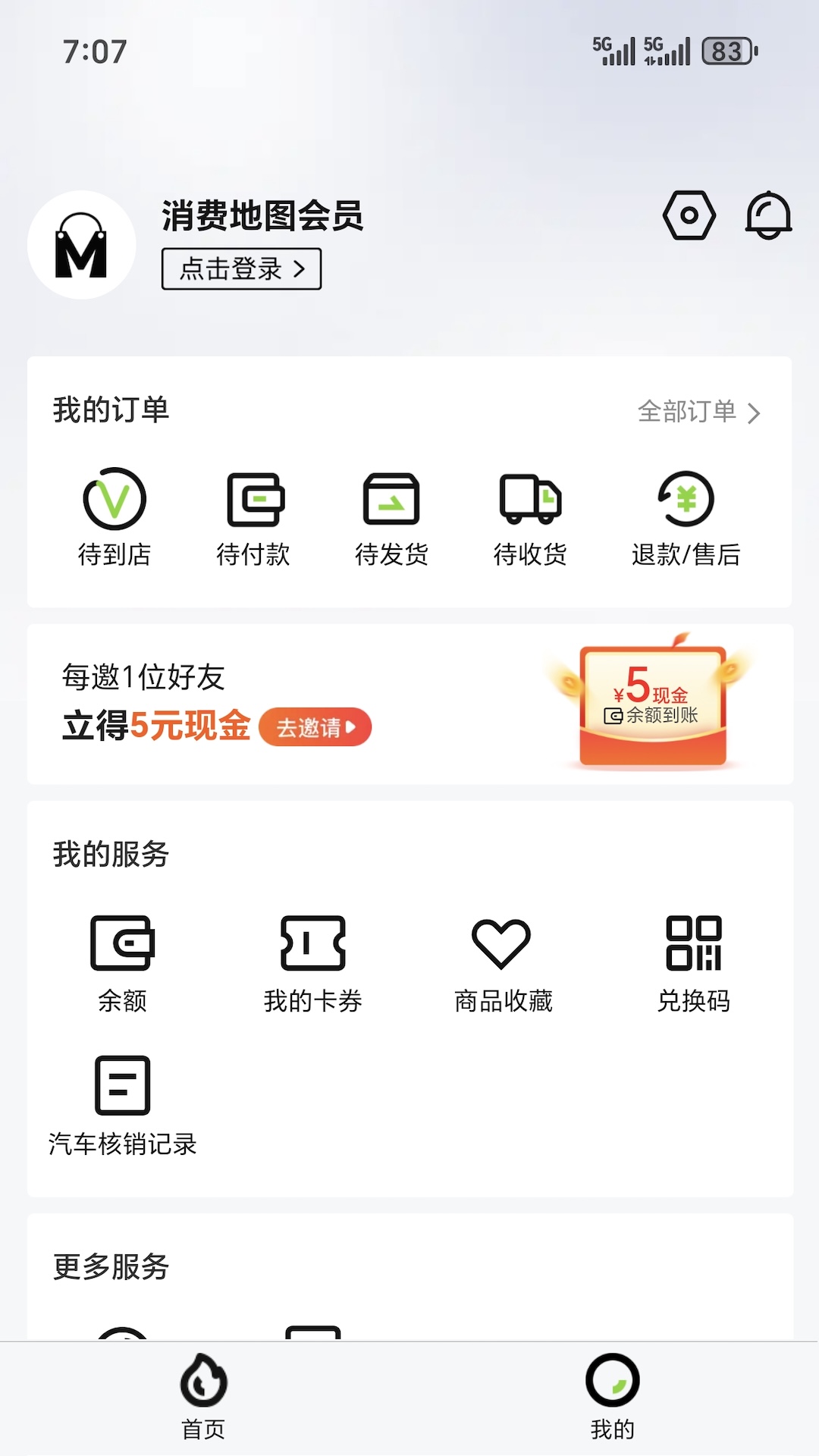This screenshot has height=1456, width=819.
Task: Check 汽车核销记录 car verification records
Action: (x=122, y=1098)
